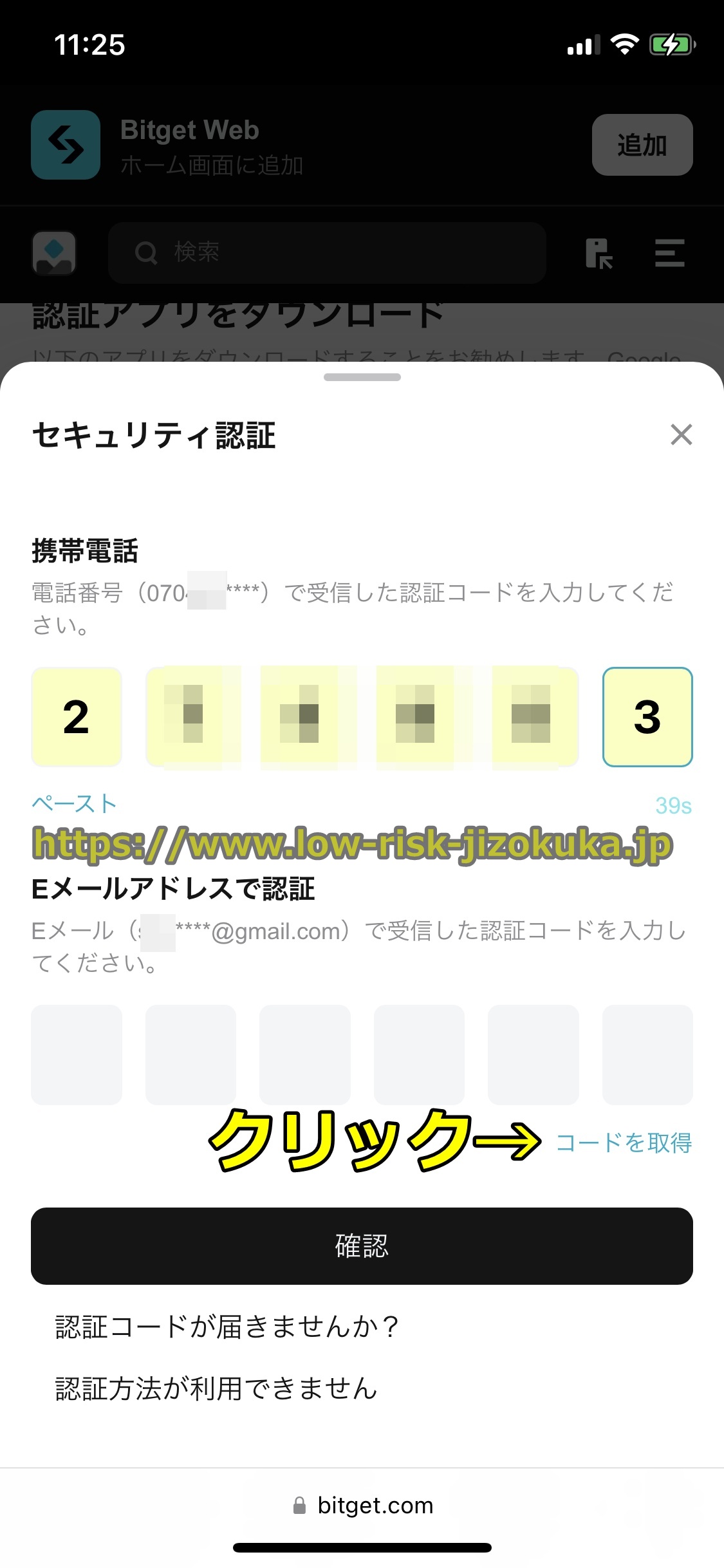Tap the 検索 search input field
Image resolution: width=724 pixels, height=1568 pixels.
pyautogui.click(x=327, y=252)
